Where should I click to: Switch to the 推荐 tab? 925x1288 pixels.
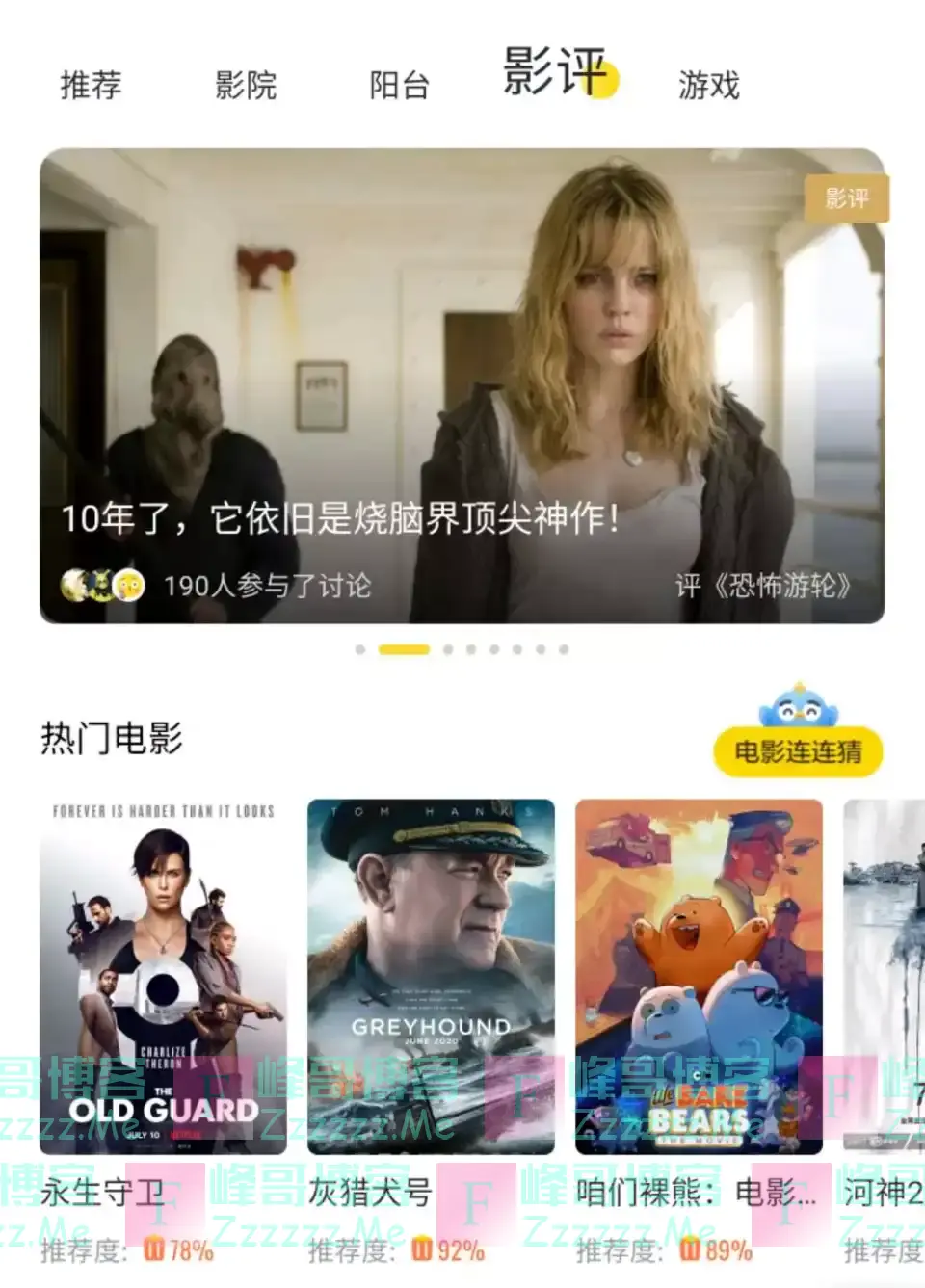pyautogui.click(x=92, y=85)
